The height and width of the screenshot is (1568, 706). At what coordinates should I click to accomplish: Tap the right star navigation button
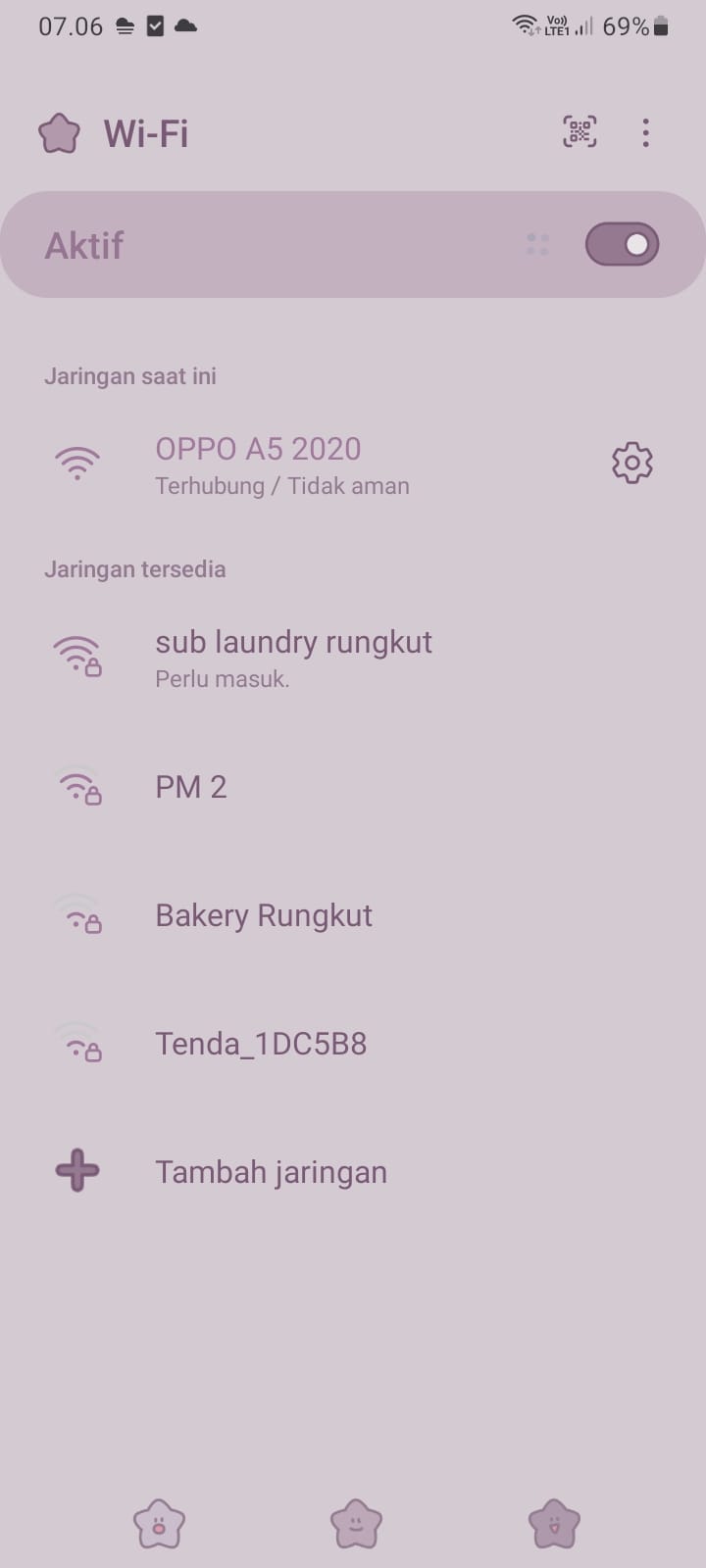point(554,1524)
